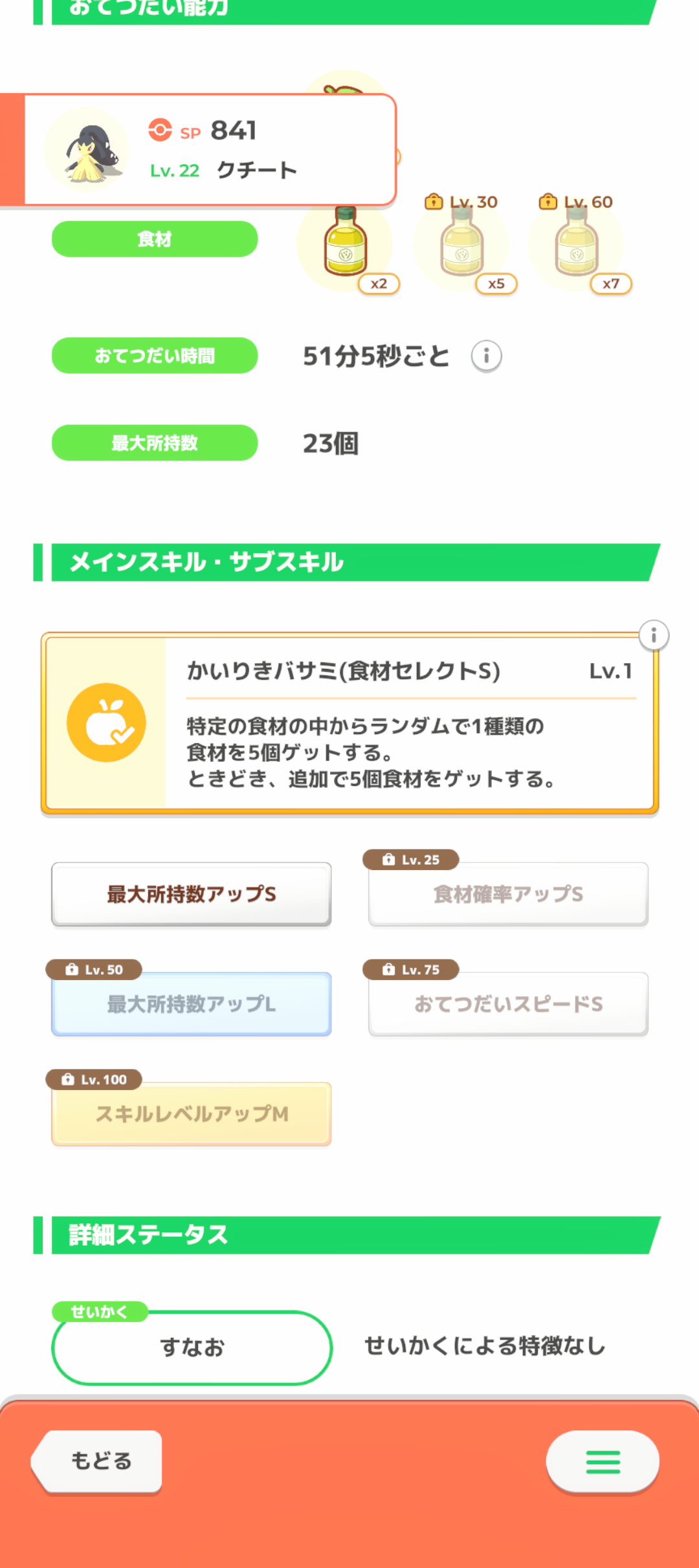
Task: Open info icon beside おてつだい時間
Action: click(486, 356)
